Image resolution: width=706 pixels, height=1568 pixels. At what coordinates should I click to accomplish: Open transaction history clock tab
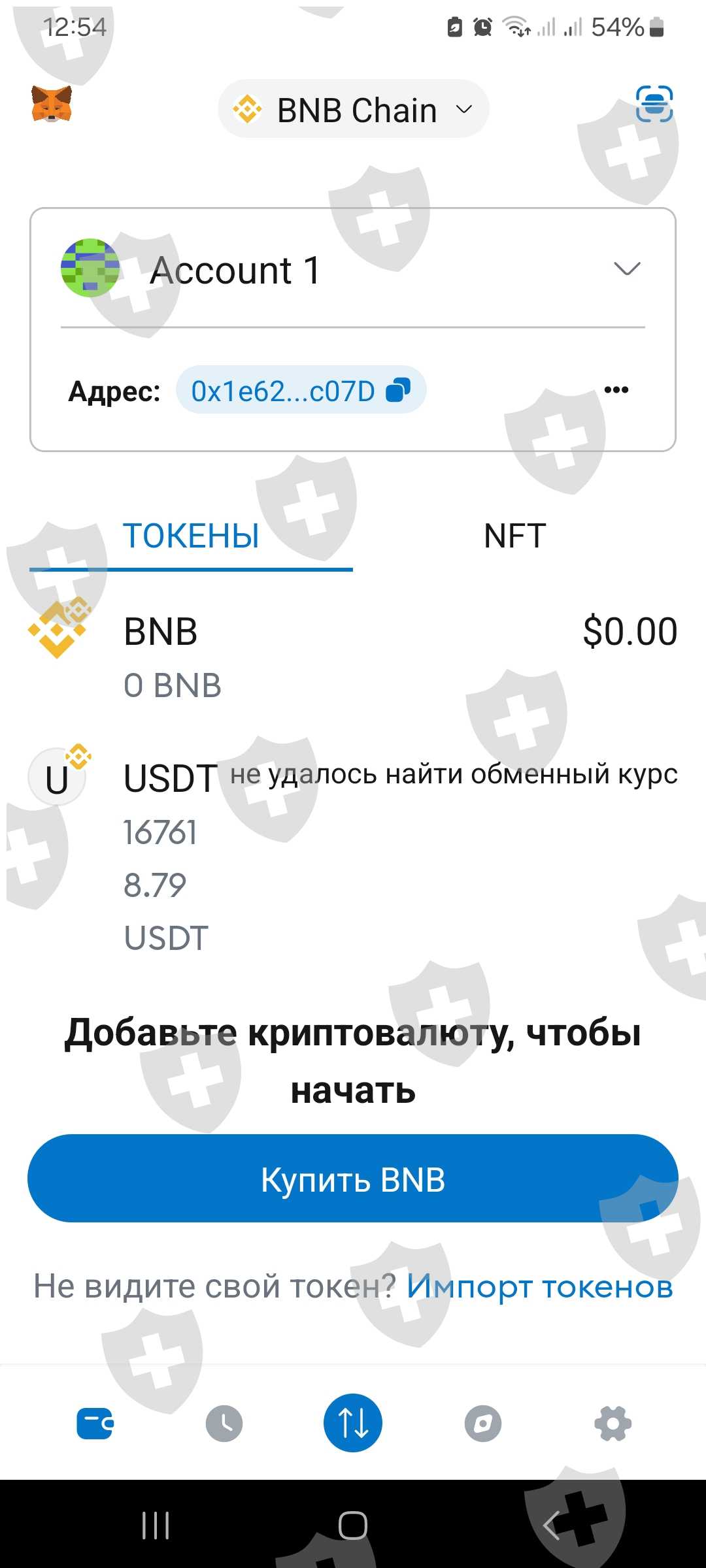224,1424
